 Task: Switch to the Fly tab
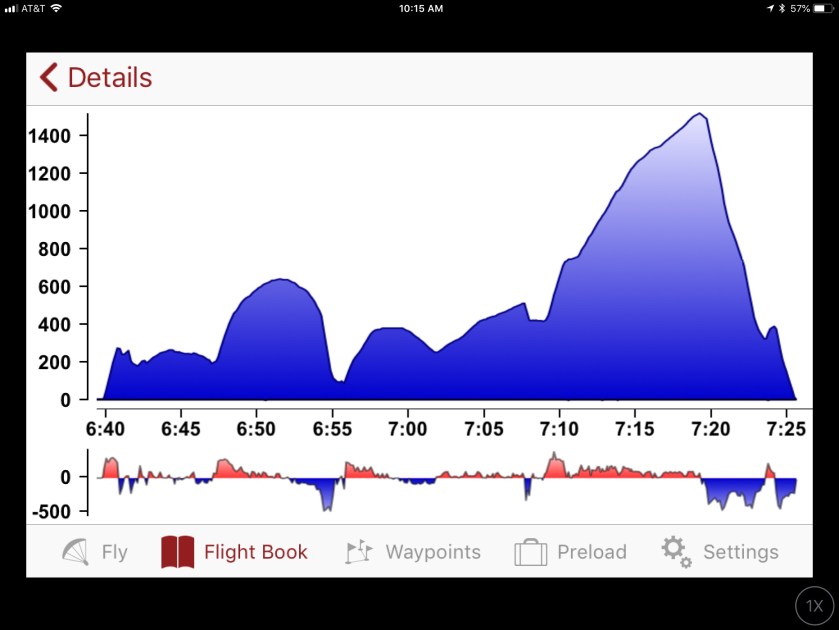coord(95,551)
